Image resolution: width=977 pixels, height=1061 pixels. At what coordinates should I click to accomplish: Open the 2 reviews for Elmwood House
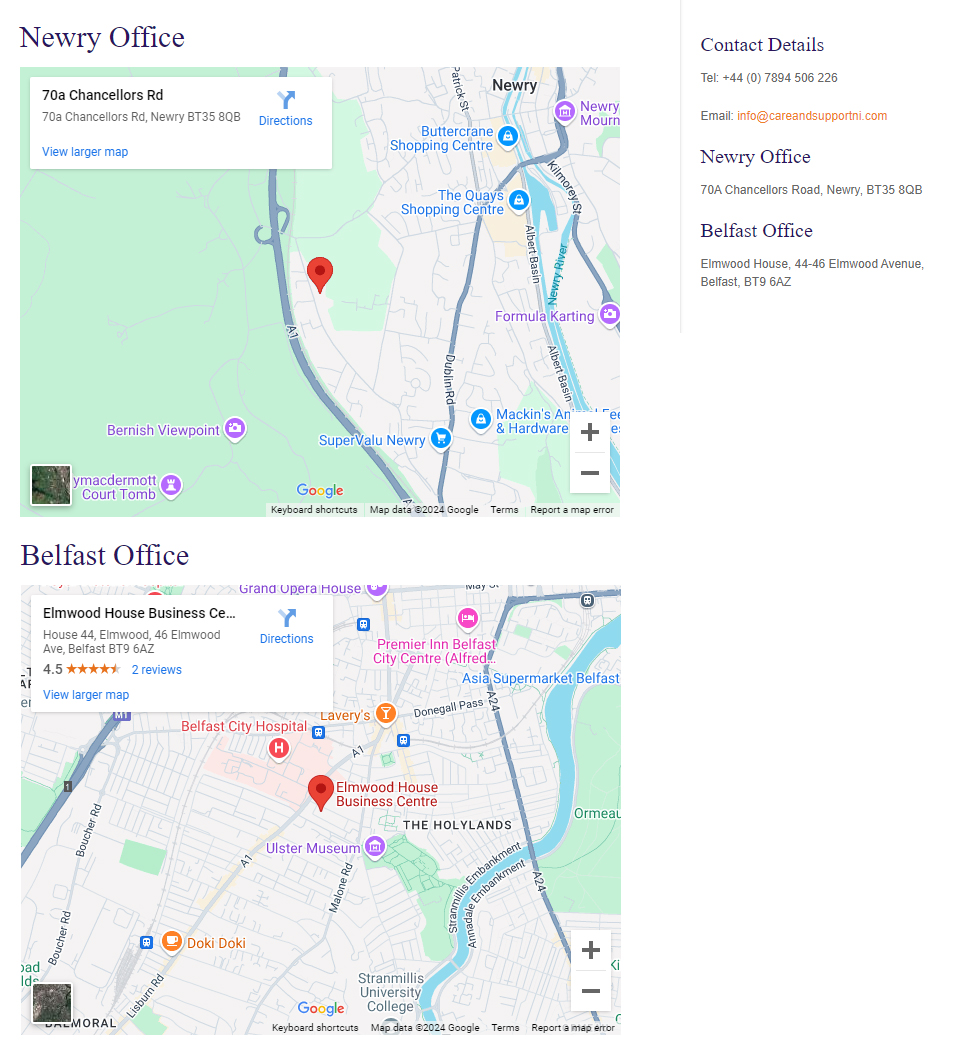(x=157, y=670)
